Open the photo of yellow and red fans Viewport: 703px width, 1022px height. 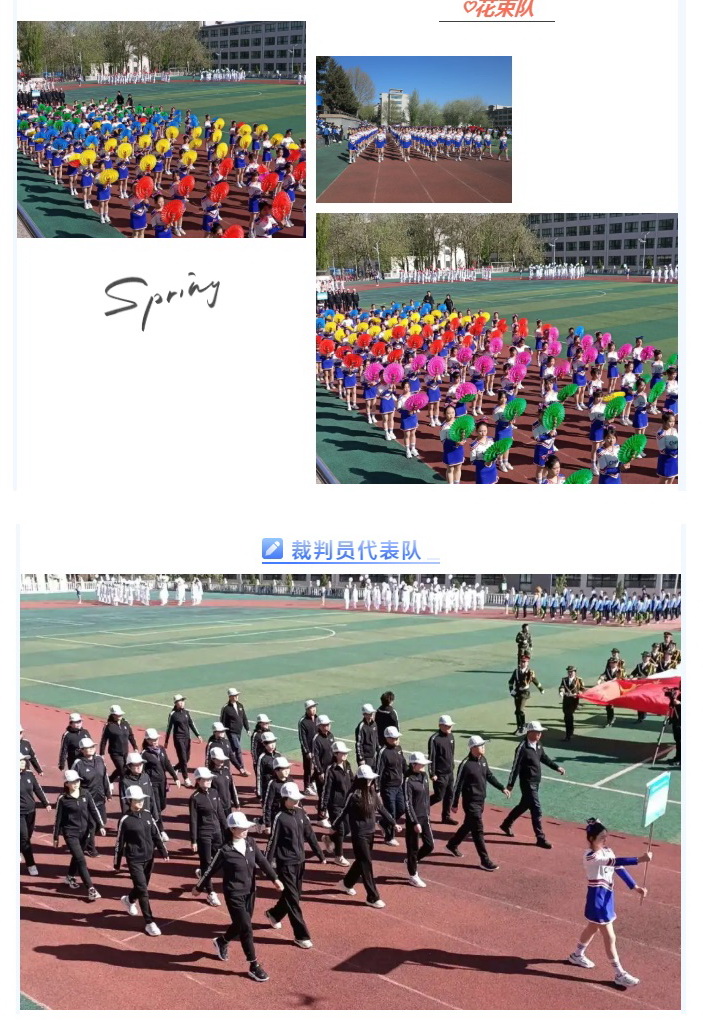tap(161, 129)
